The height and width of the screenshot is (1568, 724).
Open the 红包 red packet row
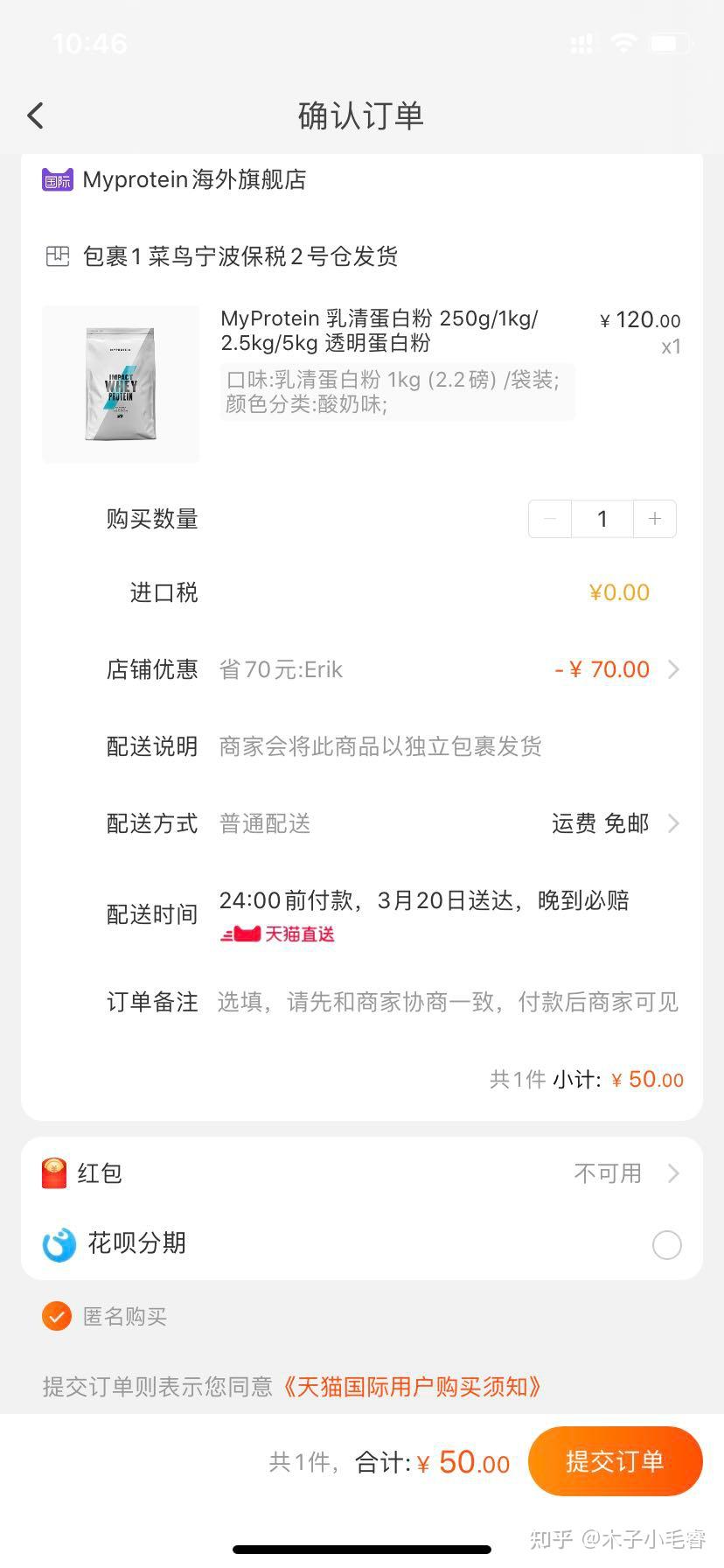[x=361, y=1173]
